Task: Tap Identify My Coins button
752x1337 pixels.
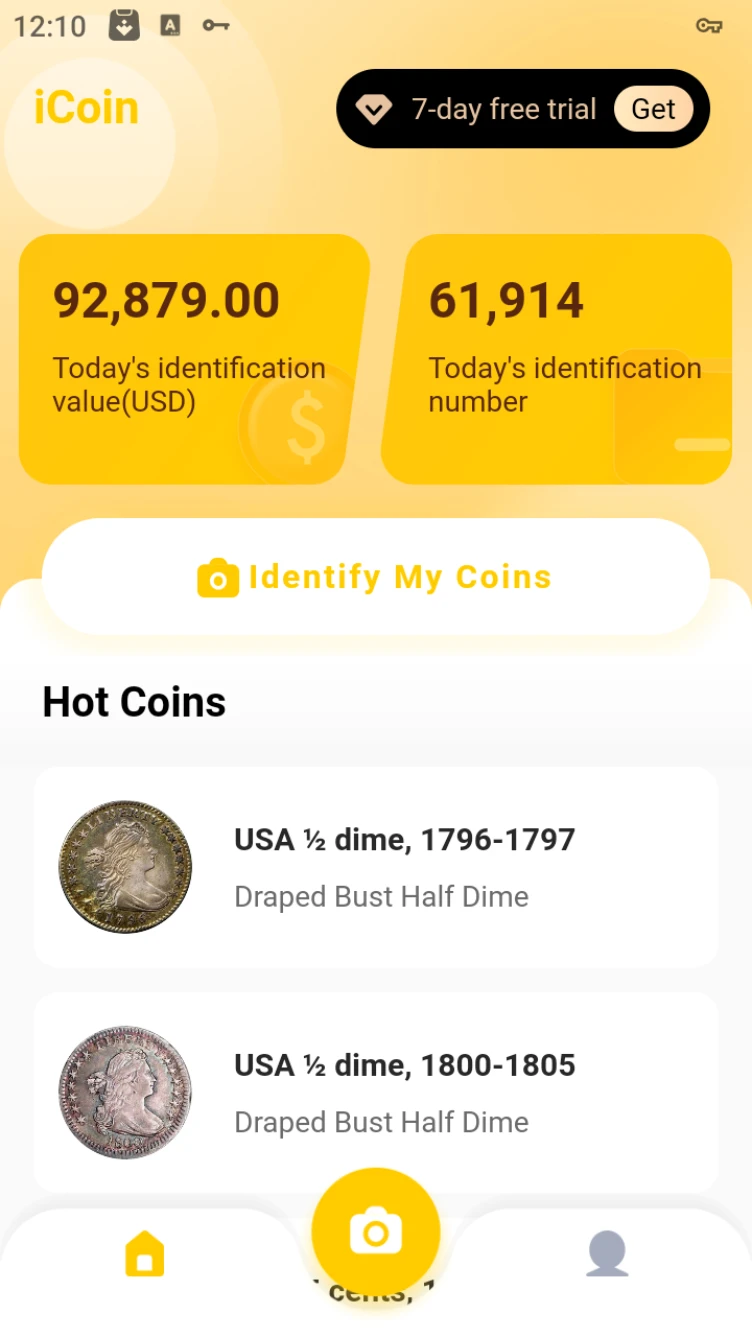Action: pyautogui.click(x=376, y=577)
